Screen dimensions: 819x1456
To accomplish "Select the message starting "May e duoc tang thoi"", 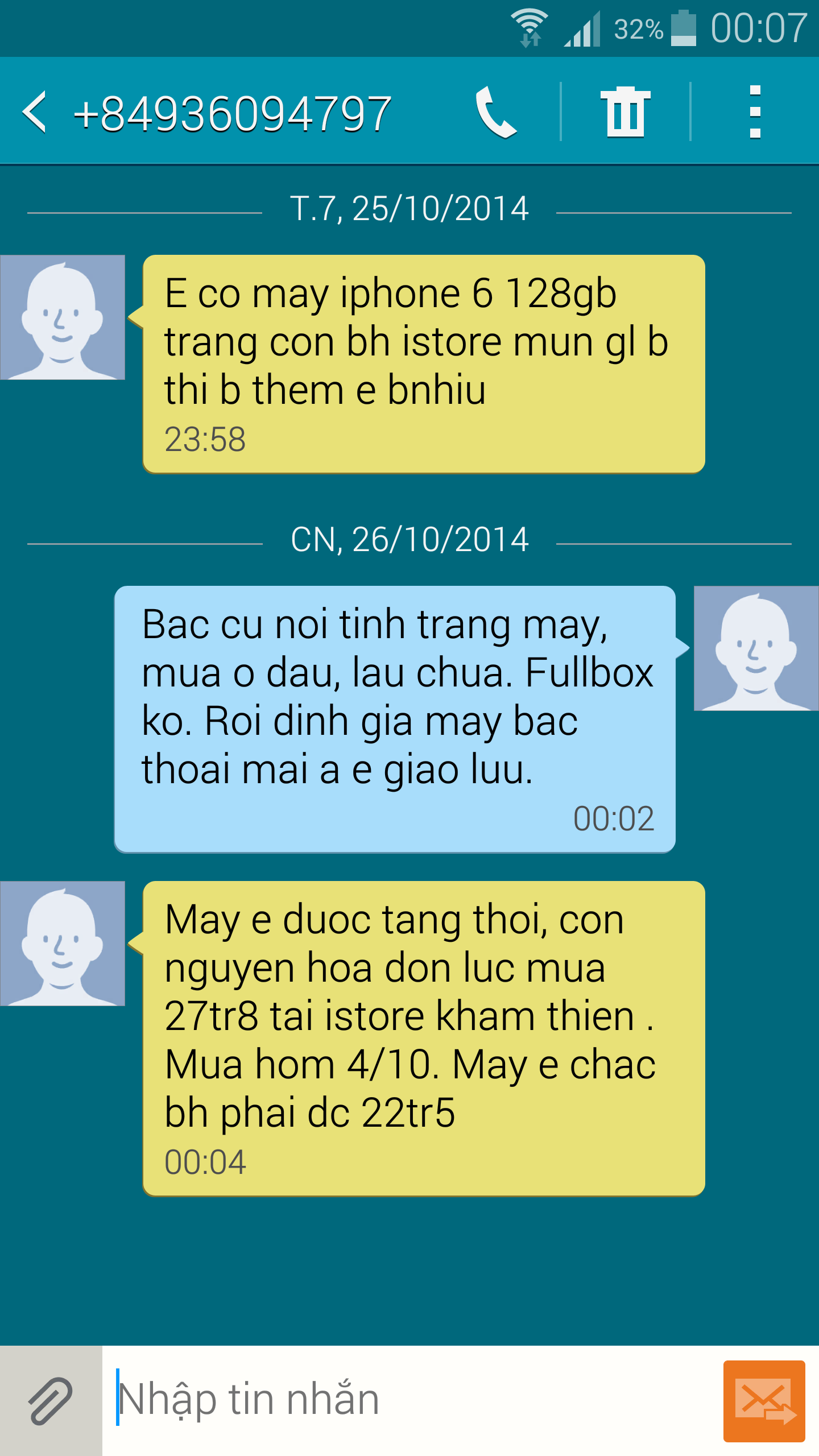I will pyautogui.click(x=424, y=1039).
